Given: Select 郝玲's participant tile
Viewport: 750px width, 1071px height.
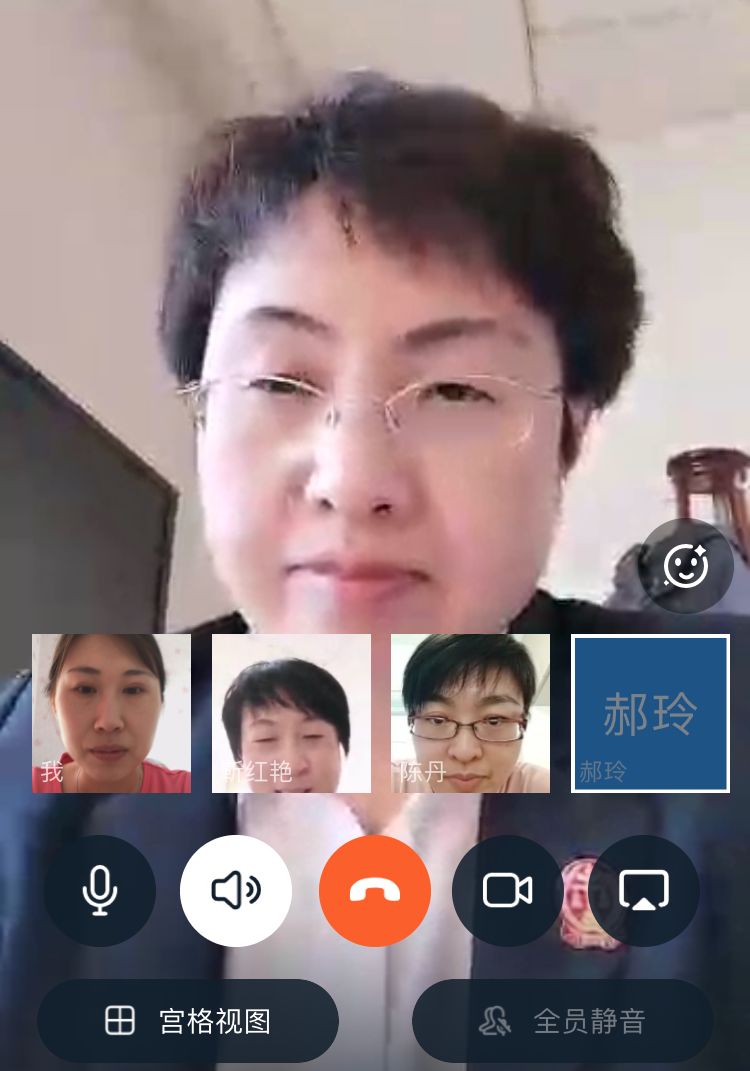Looking at the screenshot, I should click(x=650, y=713).
